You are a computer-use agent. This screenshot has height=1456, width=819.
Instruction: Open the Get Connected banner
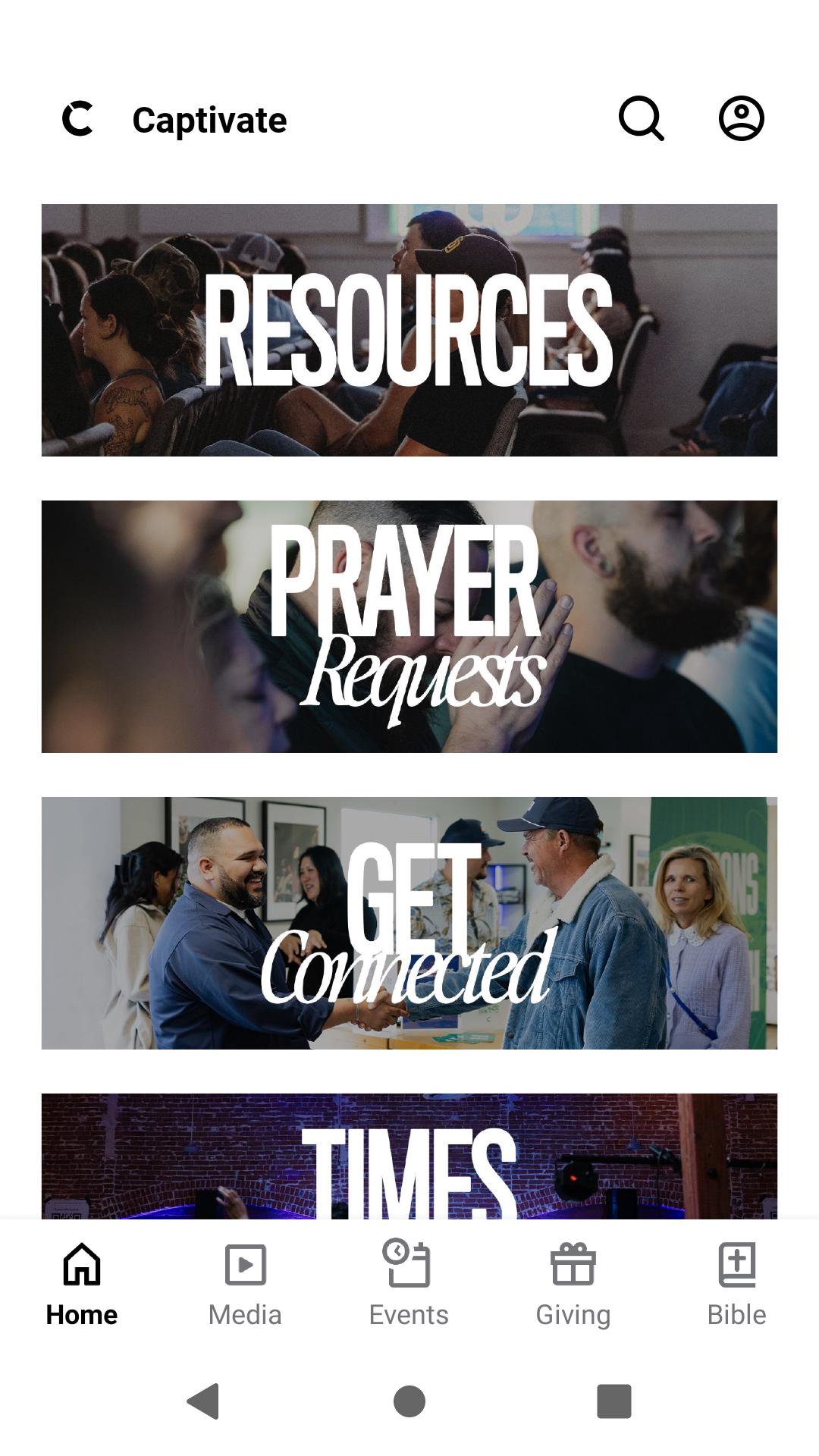(x=409, y=923)
